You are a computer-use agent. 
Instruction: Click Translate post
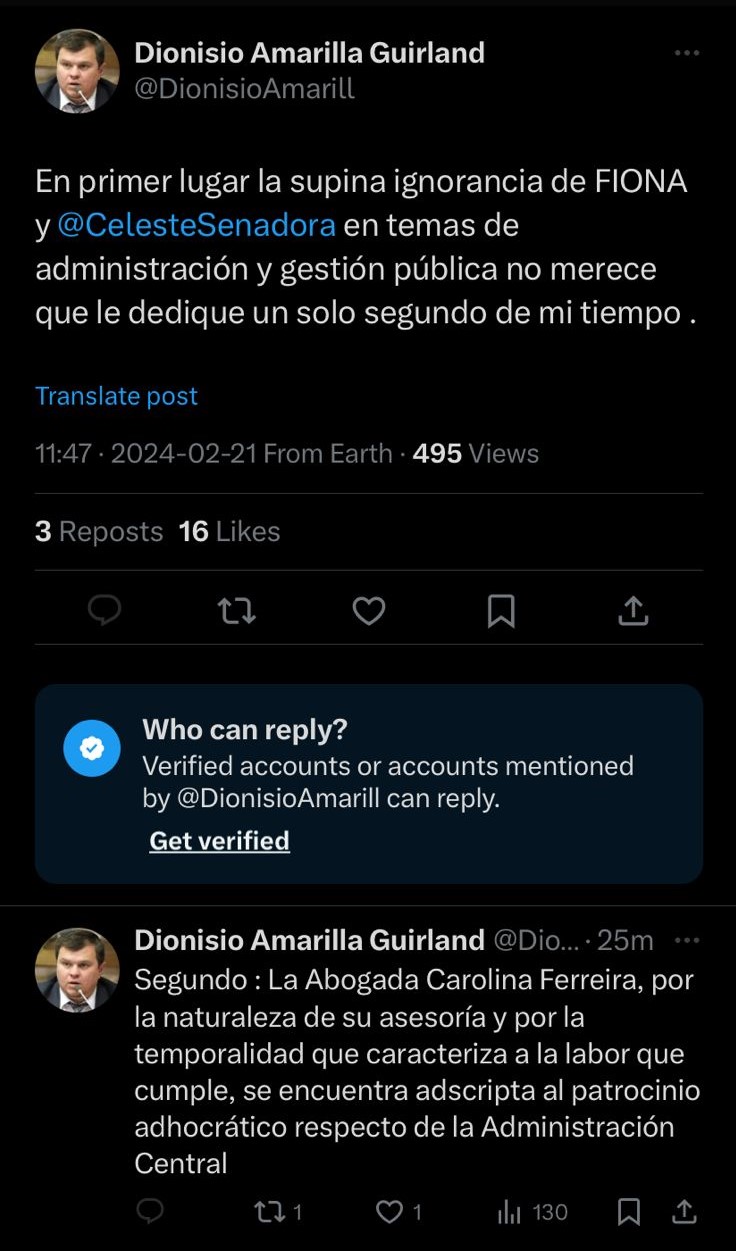(116, 396)
